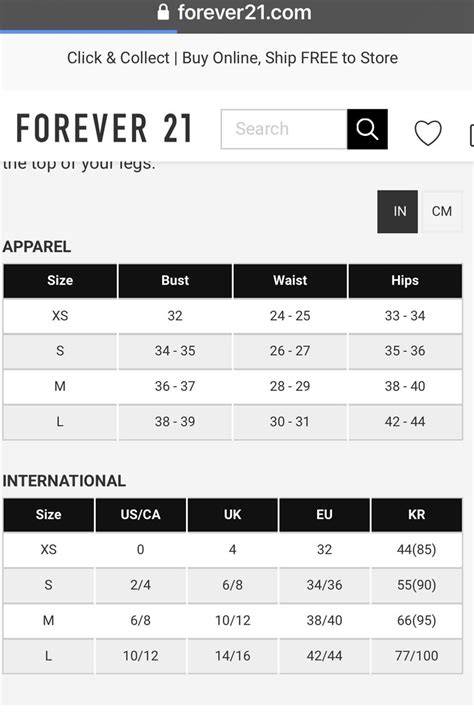Open the Forever 21 home logo
This screenshot has height=712, width=474.
click(104, 128)
